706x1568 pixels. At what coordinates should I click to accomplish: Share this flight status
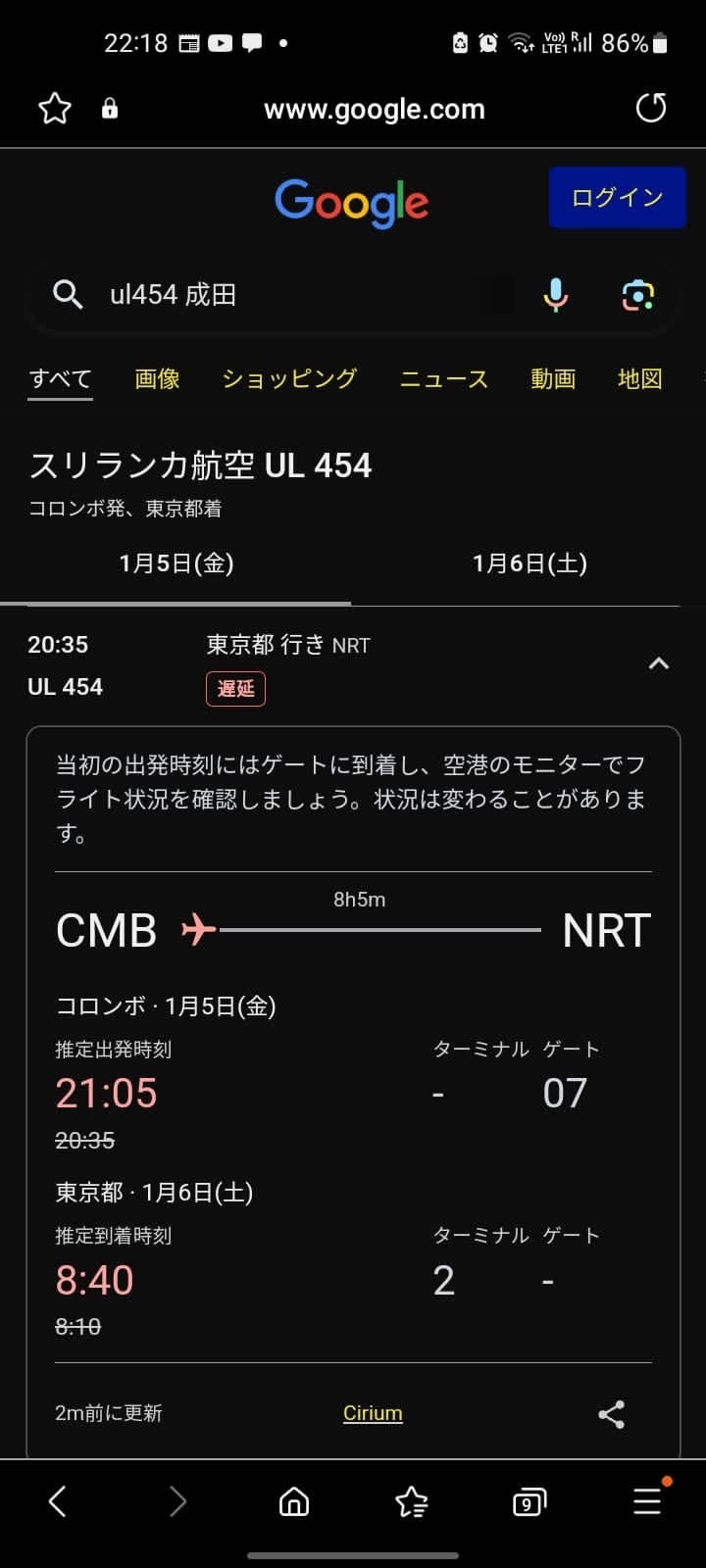pos(612,1414)
